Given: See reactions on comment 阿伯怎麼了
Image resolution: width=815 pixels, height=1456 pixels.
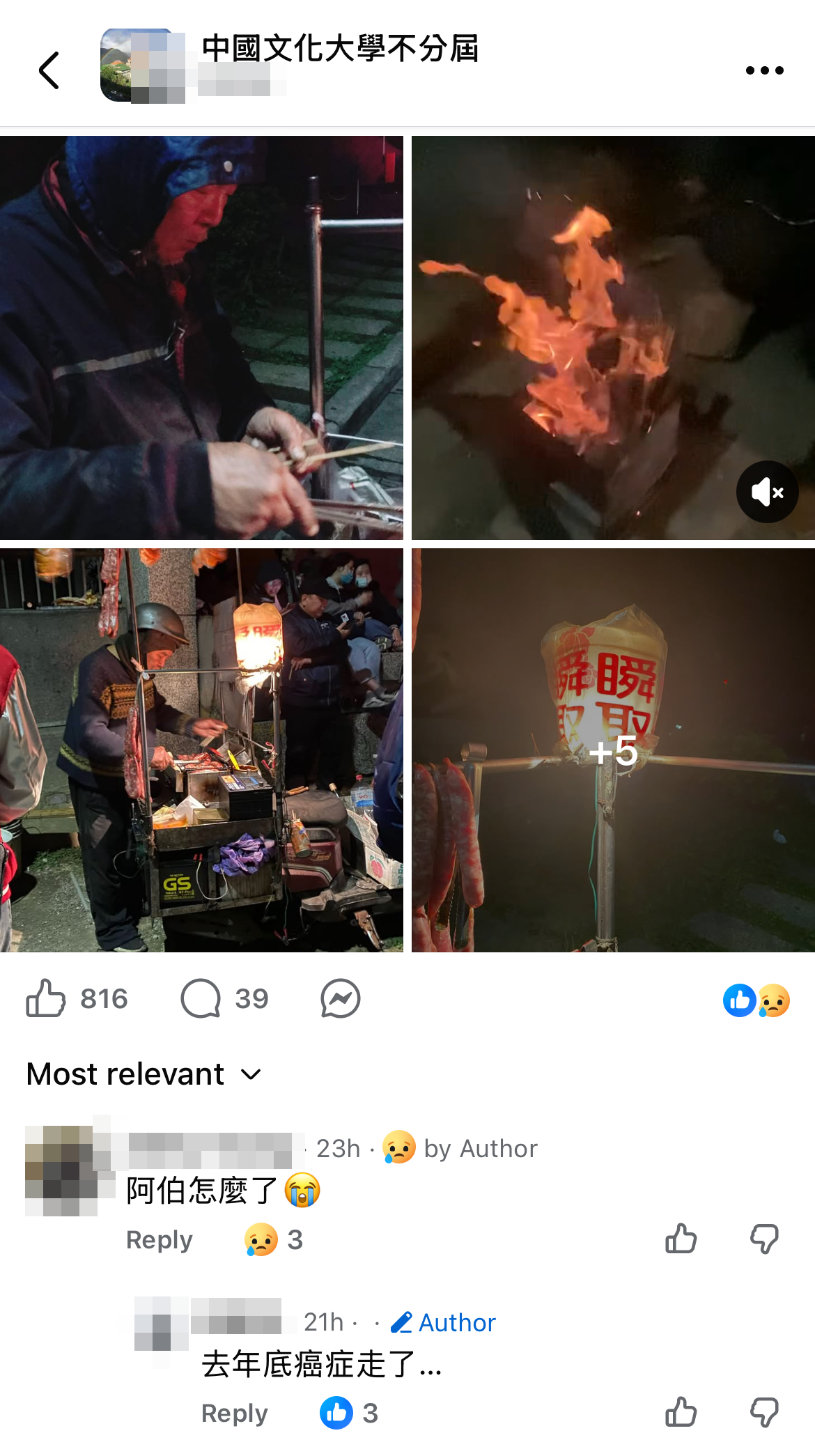Looking at the screenshot, I should click(274, 1240).
